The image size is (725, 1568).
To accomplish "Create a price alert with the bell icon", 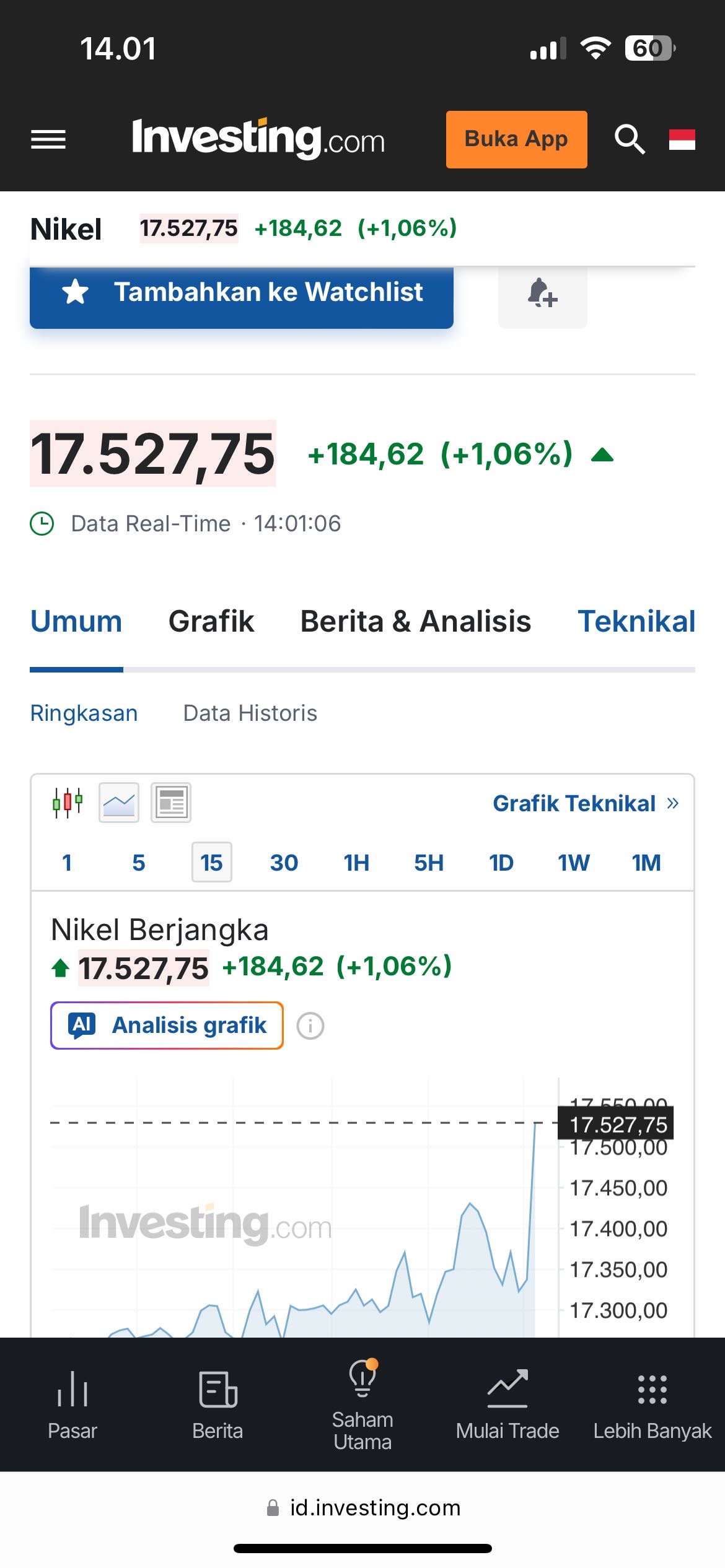I will pyautogui.click(x=542, y=293).
